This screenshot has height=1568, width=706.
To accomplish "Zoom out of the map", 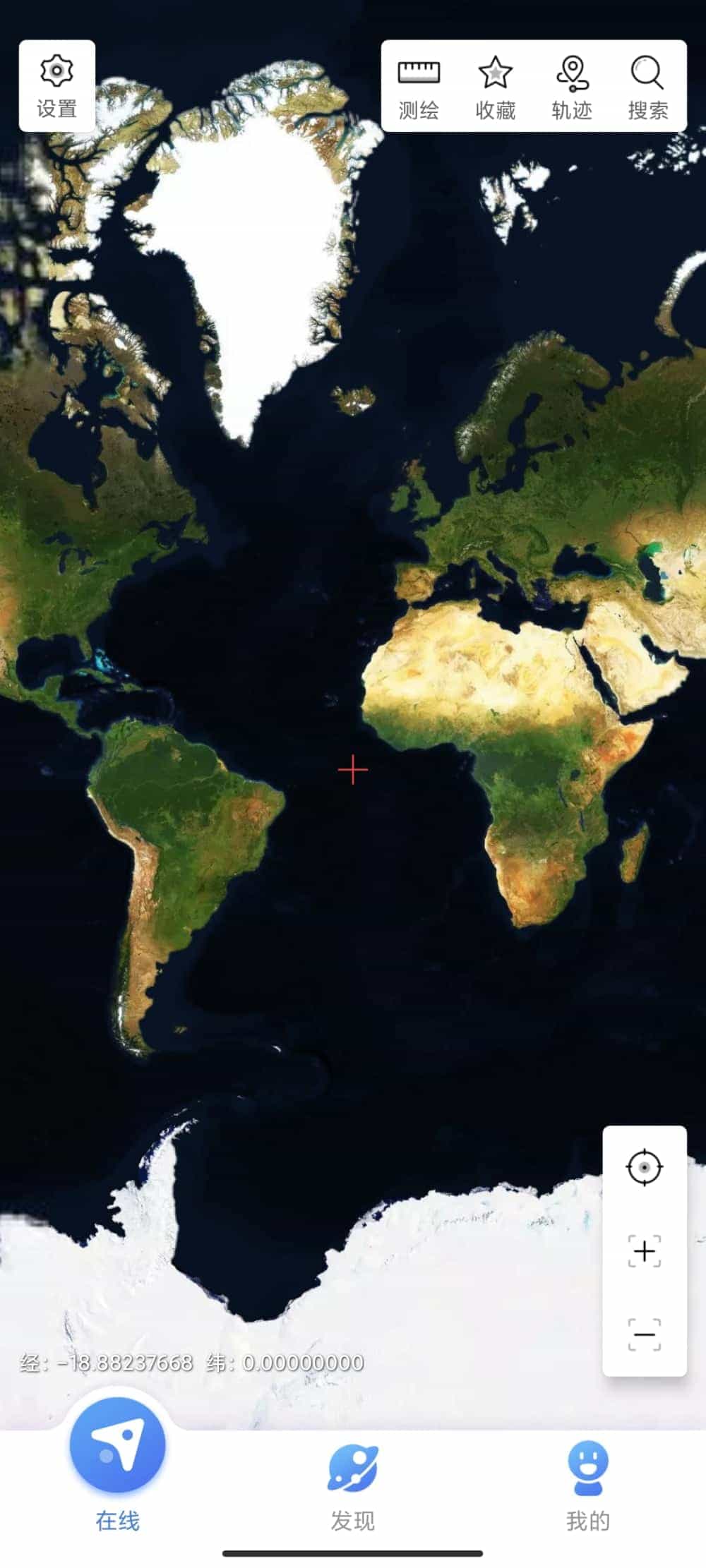I will (644, 1334).
